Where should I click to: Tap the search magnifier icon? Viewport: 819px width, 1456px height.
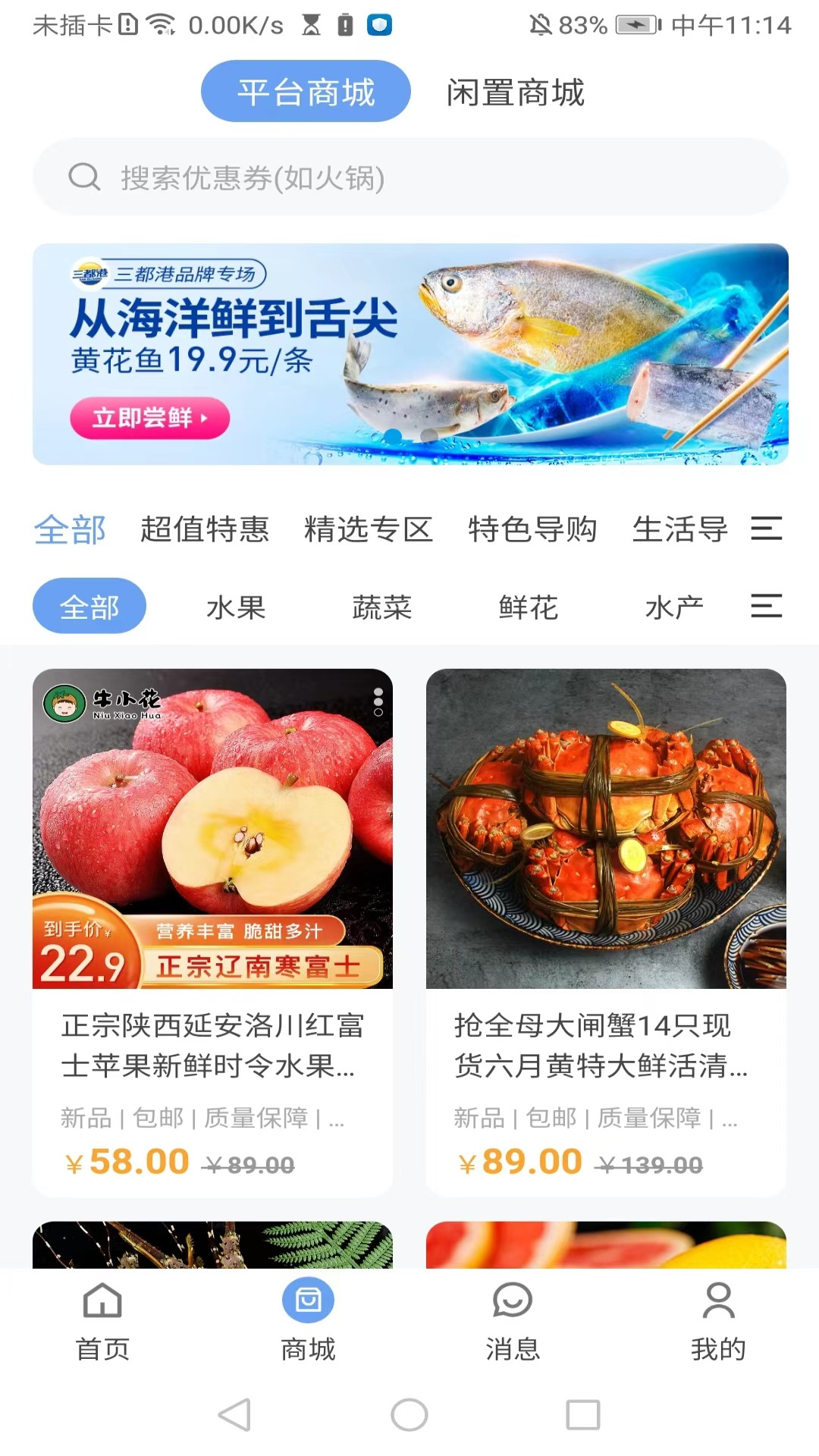coord(83,177)
